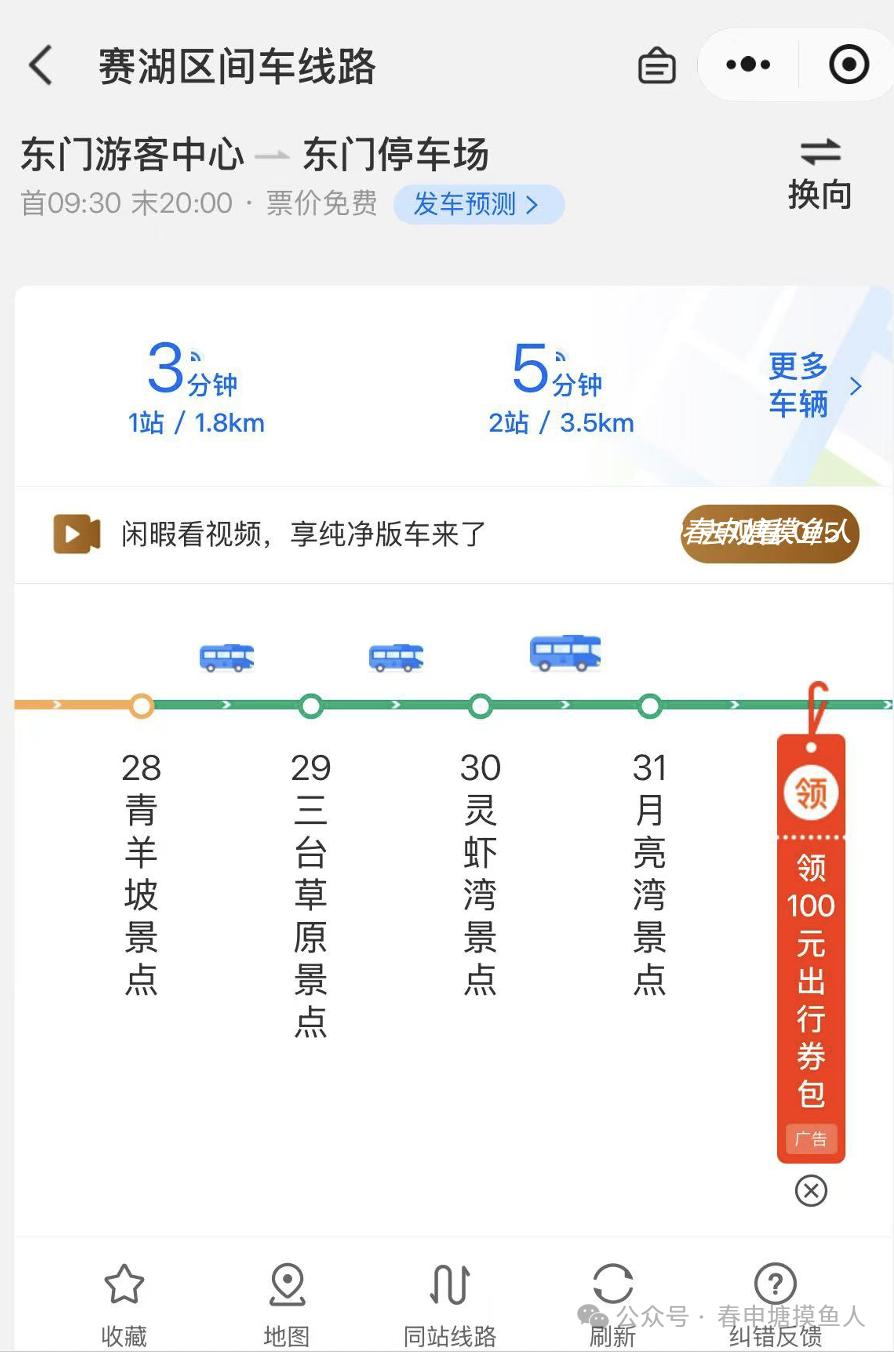Open the briefcase icon in the header

coord(657,67)
